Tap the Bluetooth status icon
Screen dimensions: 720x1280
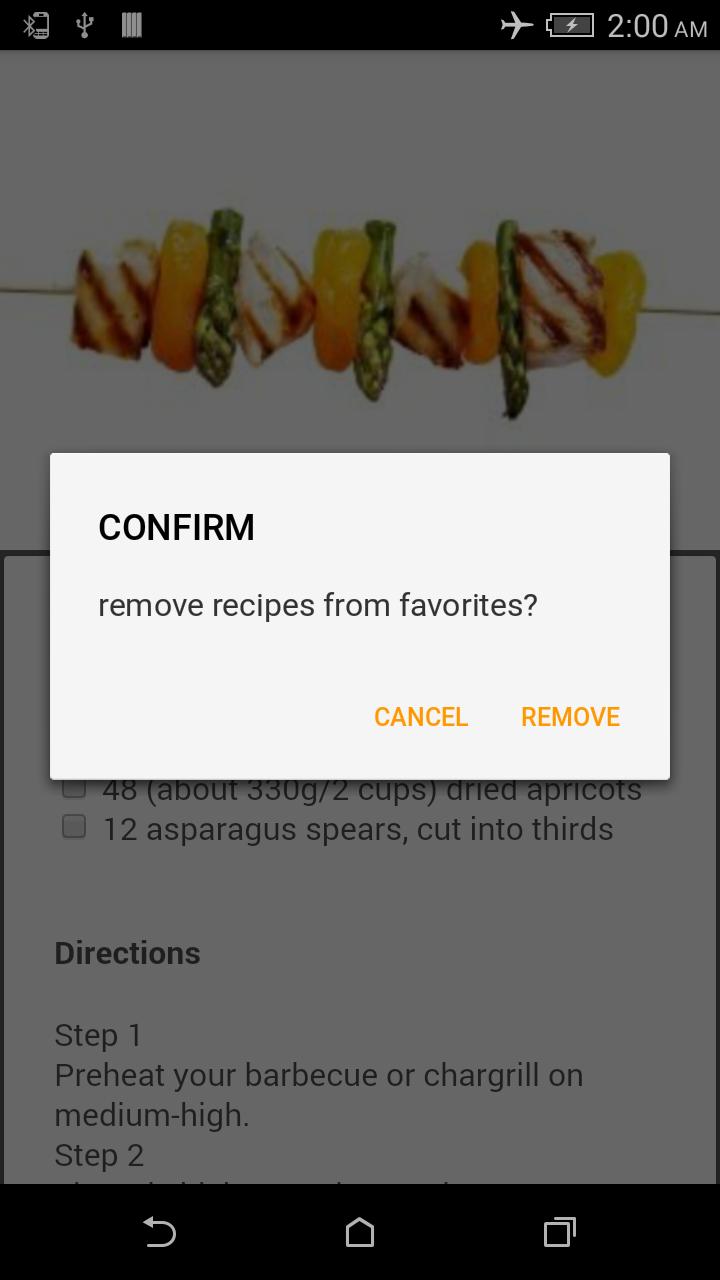36,25
